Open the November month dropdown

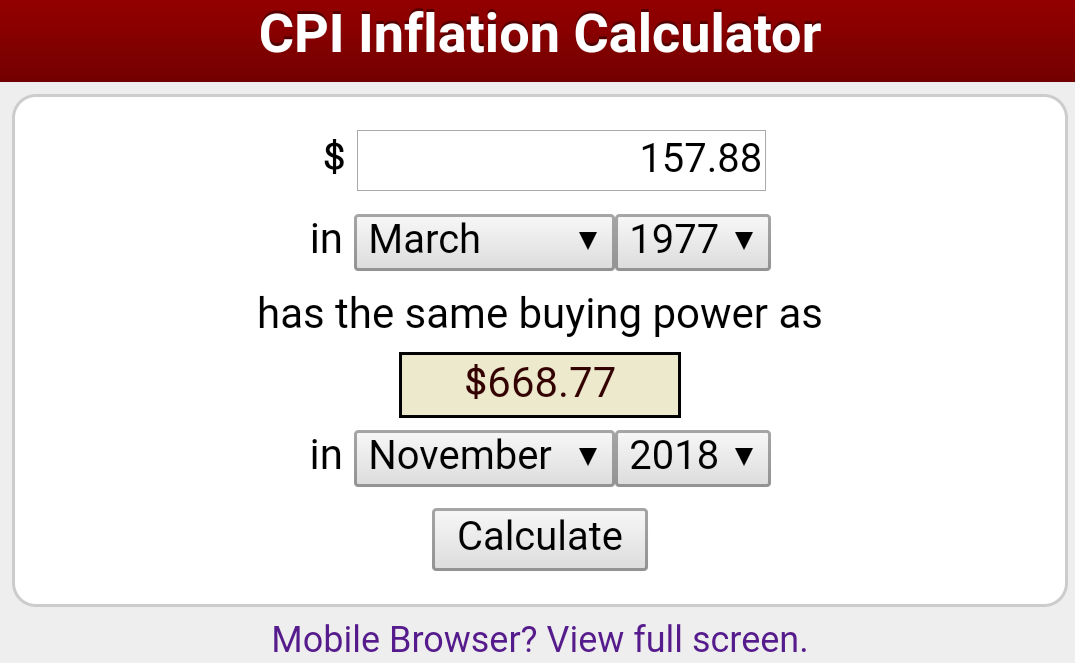coord(484,457)
